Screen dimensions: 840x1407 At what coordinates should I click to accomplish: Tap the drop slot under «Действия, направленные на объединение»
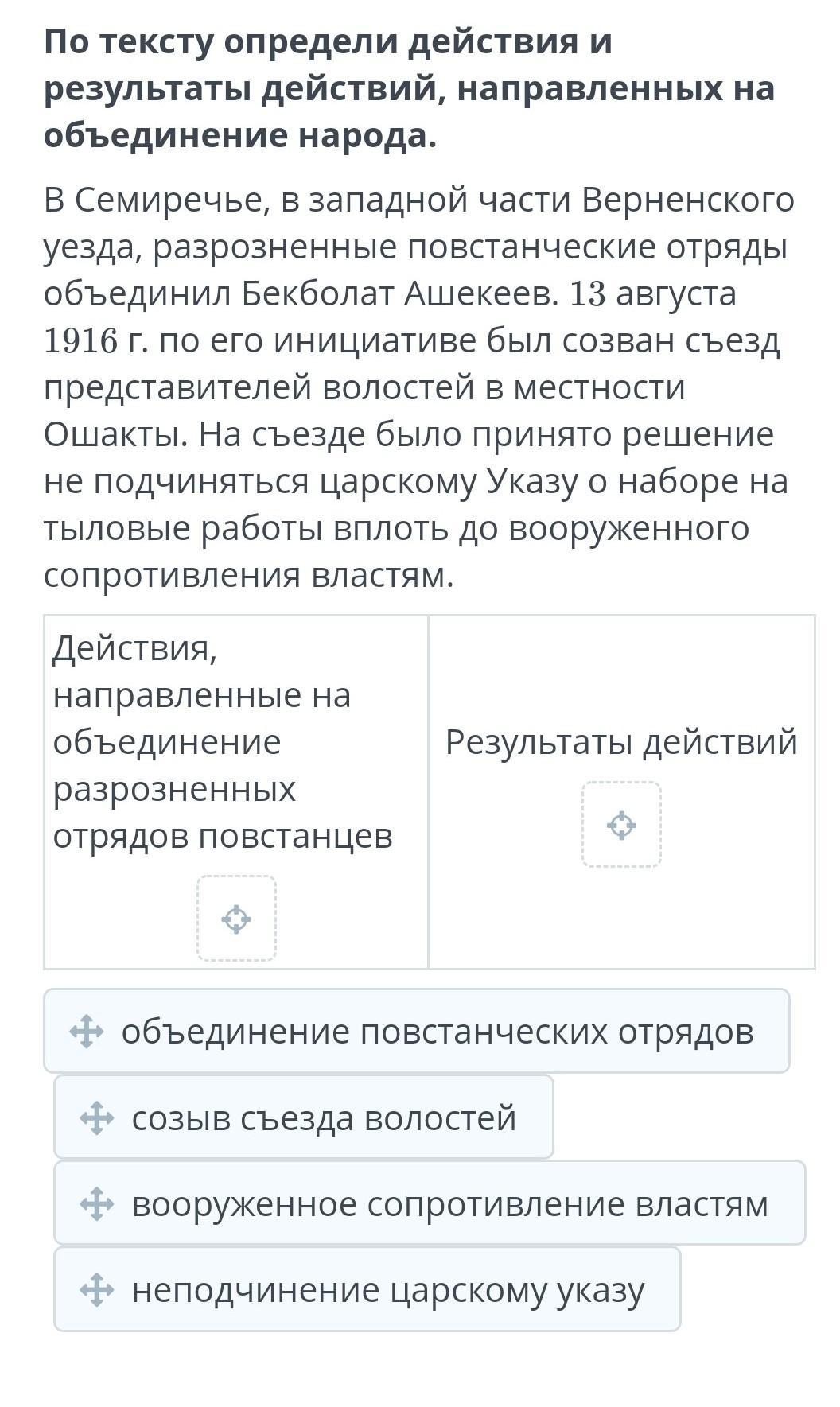[236, 919]
